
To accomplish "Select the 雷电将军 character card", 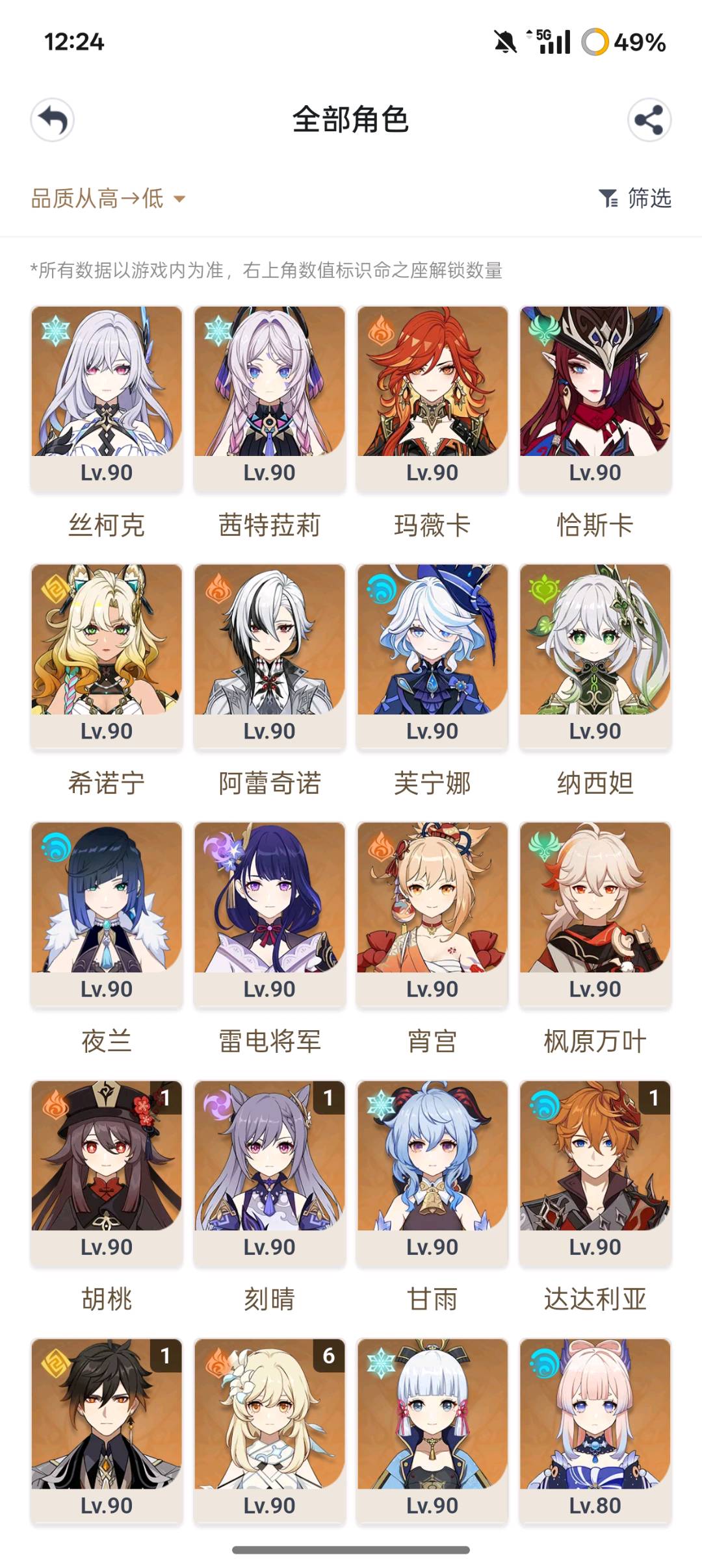I will (x=270, y=913).
